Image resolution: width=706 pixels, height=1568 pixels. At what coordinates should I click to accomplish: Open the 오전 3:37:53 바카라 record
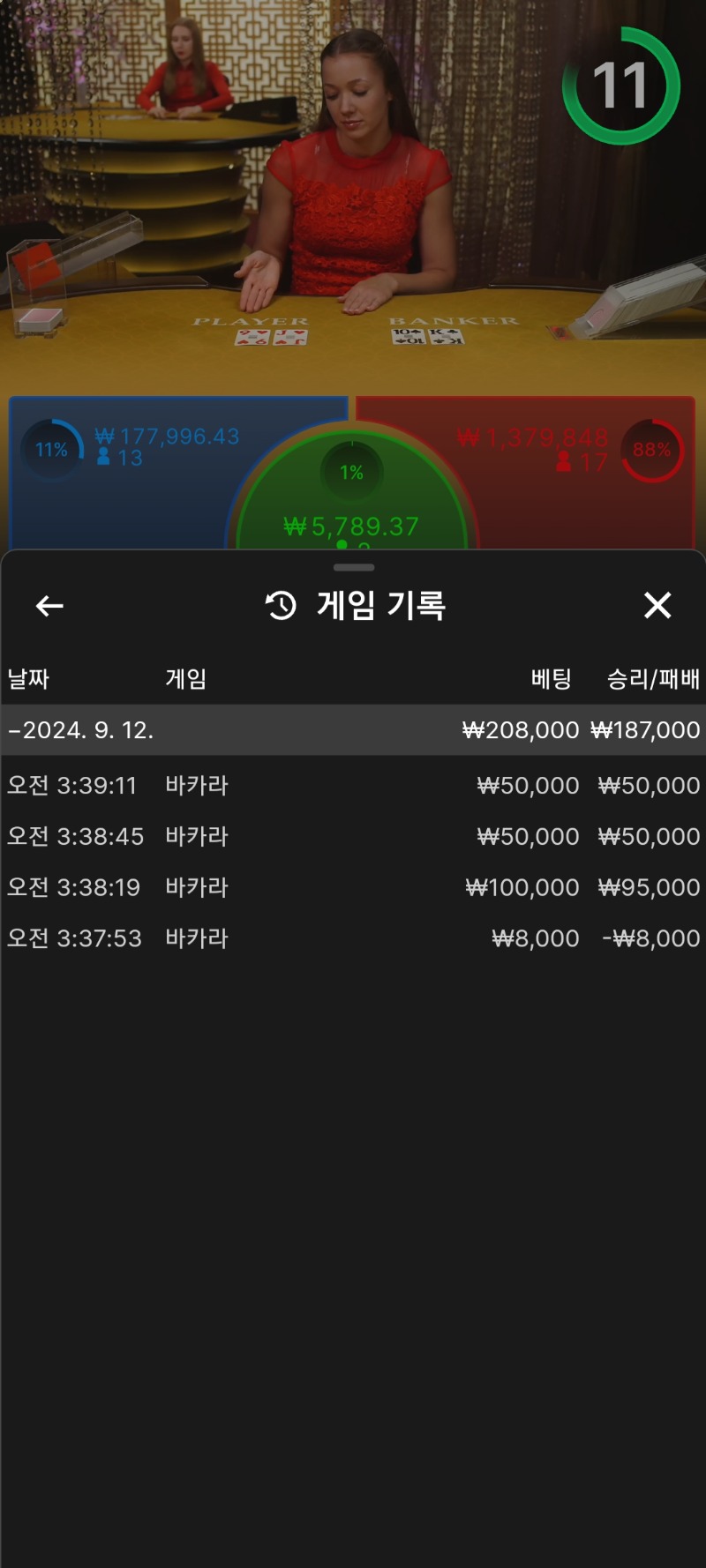point(353,938)
